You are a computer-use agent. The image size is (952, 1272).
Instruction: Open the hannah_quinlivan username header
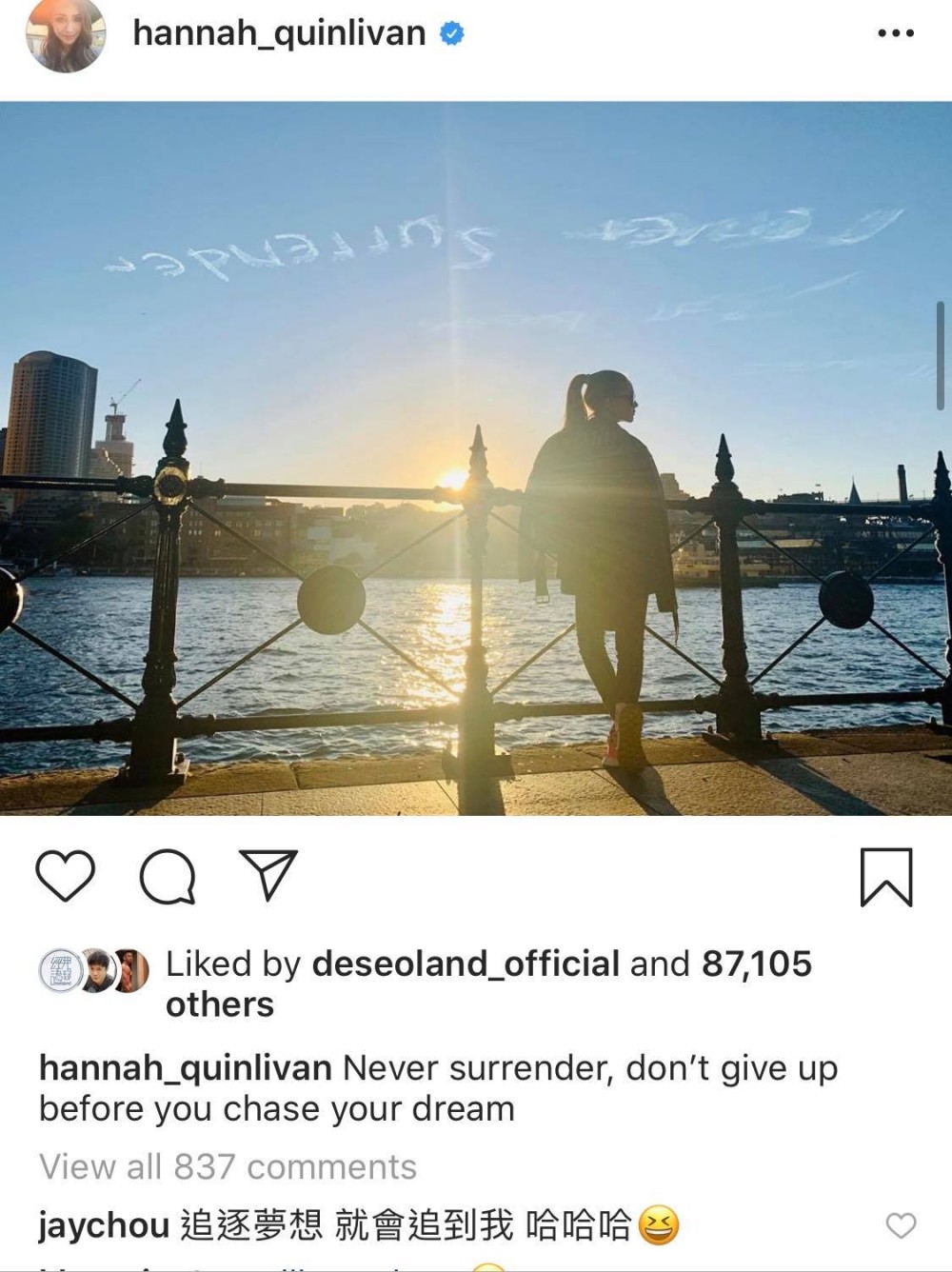pos(278,33)
